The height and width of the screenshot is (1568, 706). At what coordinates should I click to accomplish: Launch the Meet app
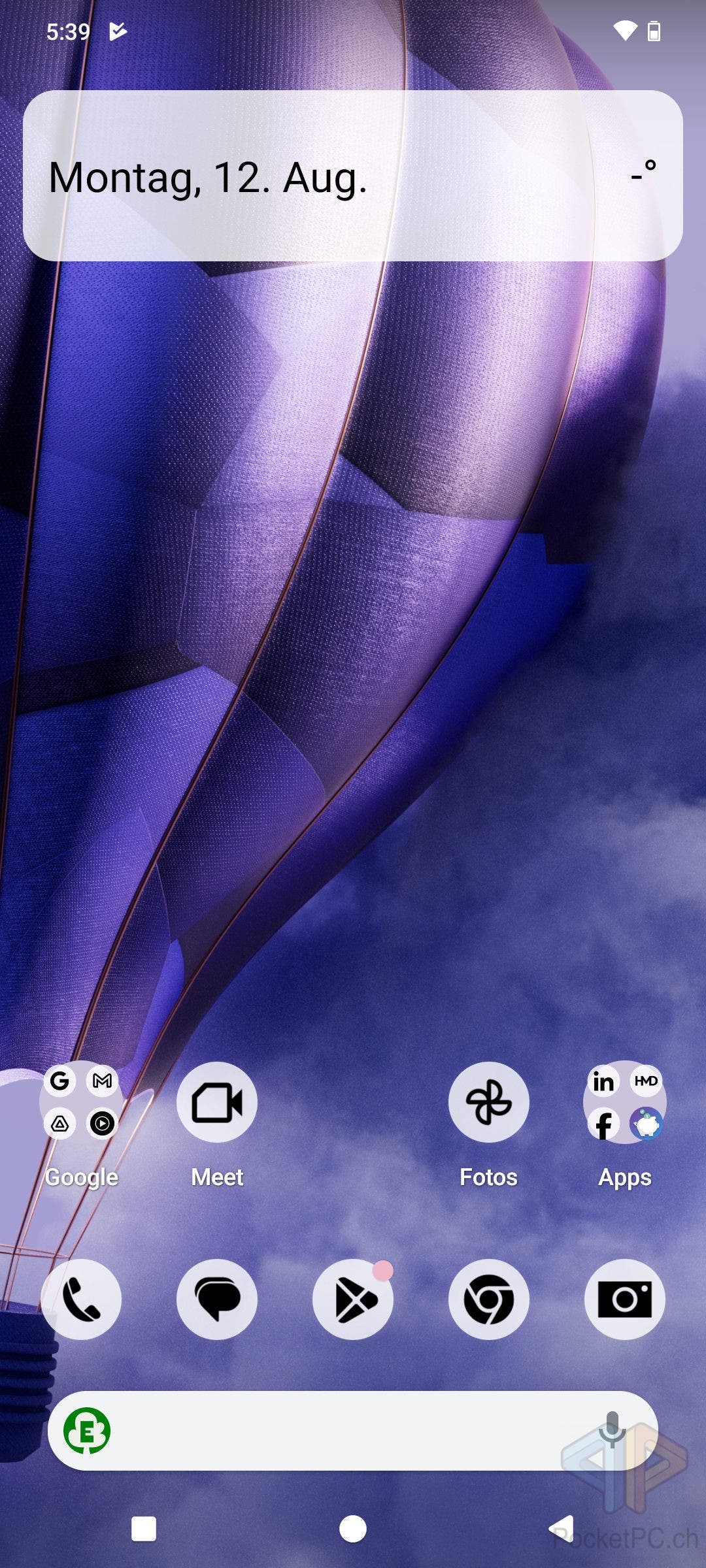pos(217,1102)
